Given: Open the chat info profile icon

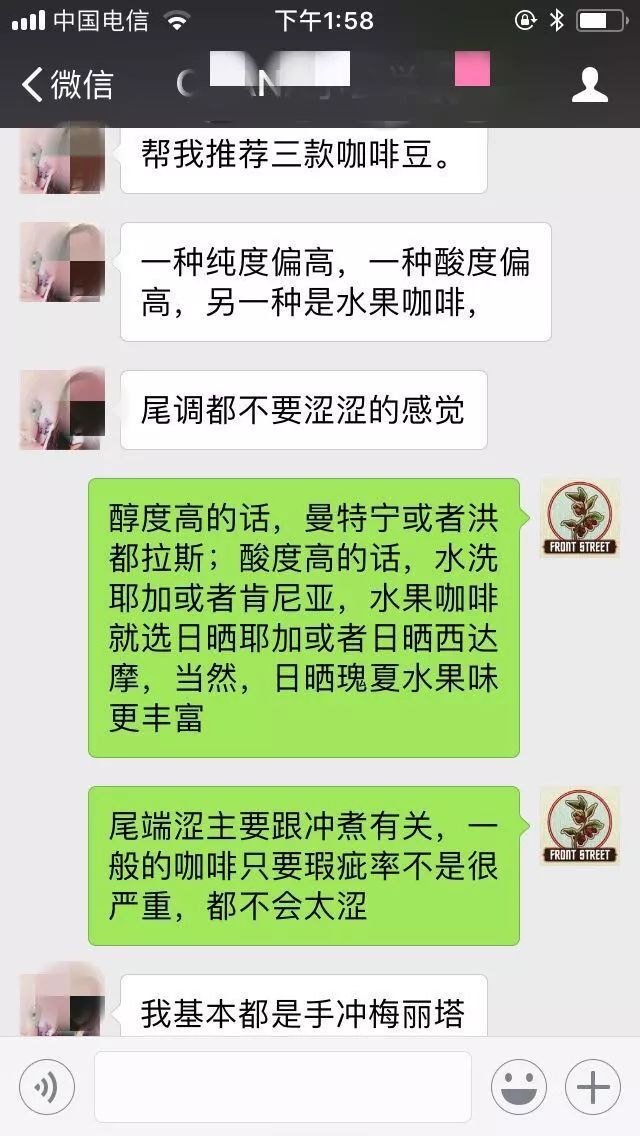Looking at the screenshot, I should (x=589, y=85).
